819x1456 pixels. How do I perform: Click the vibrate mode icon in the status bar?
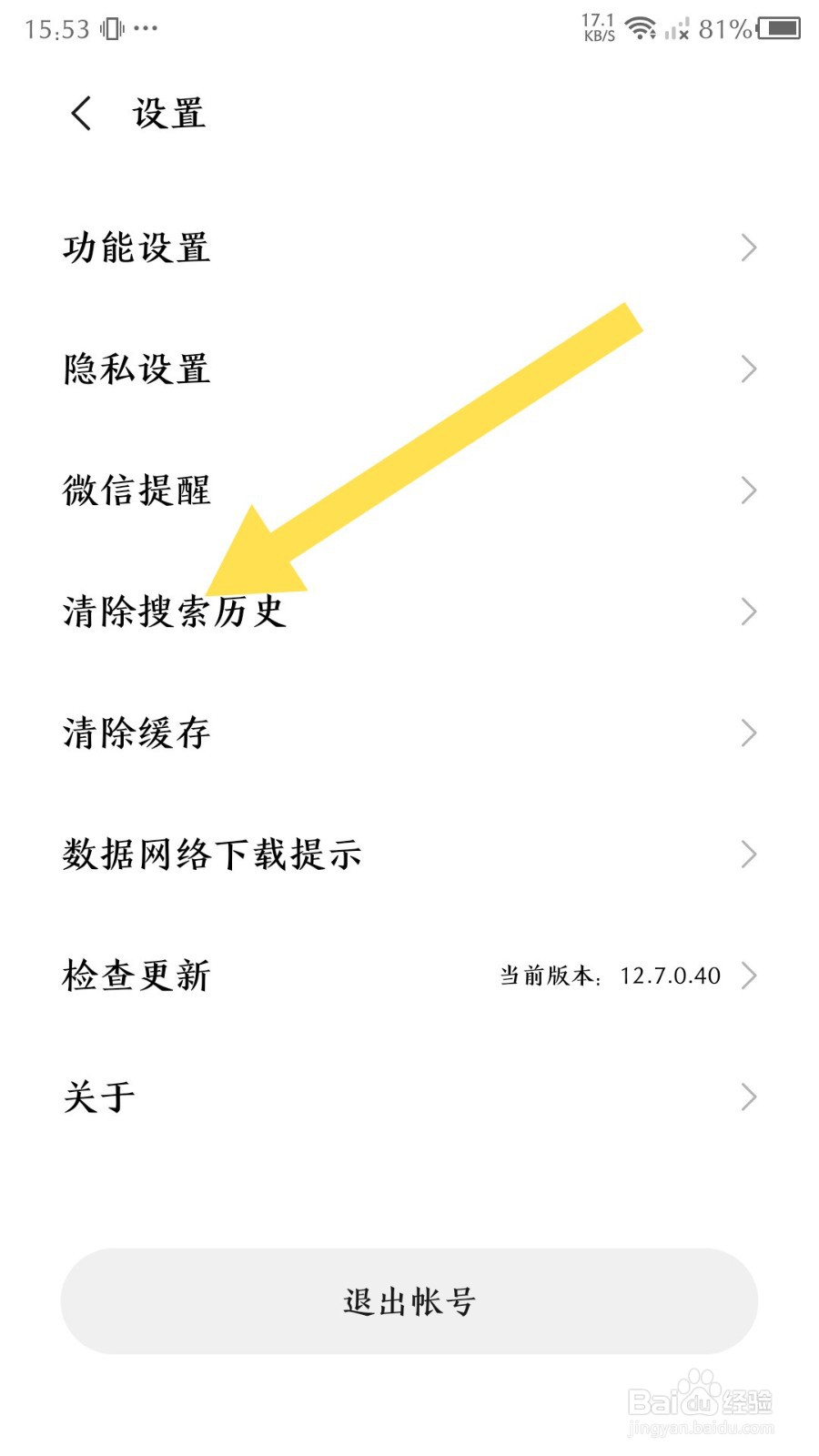111,27
